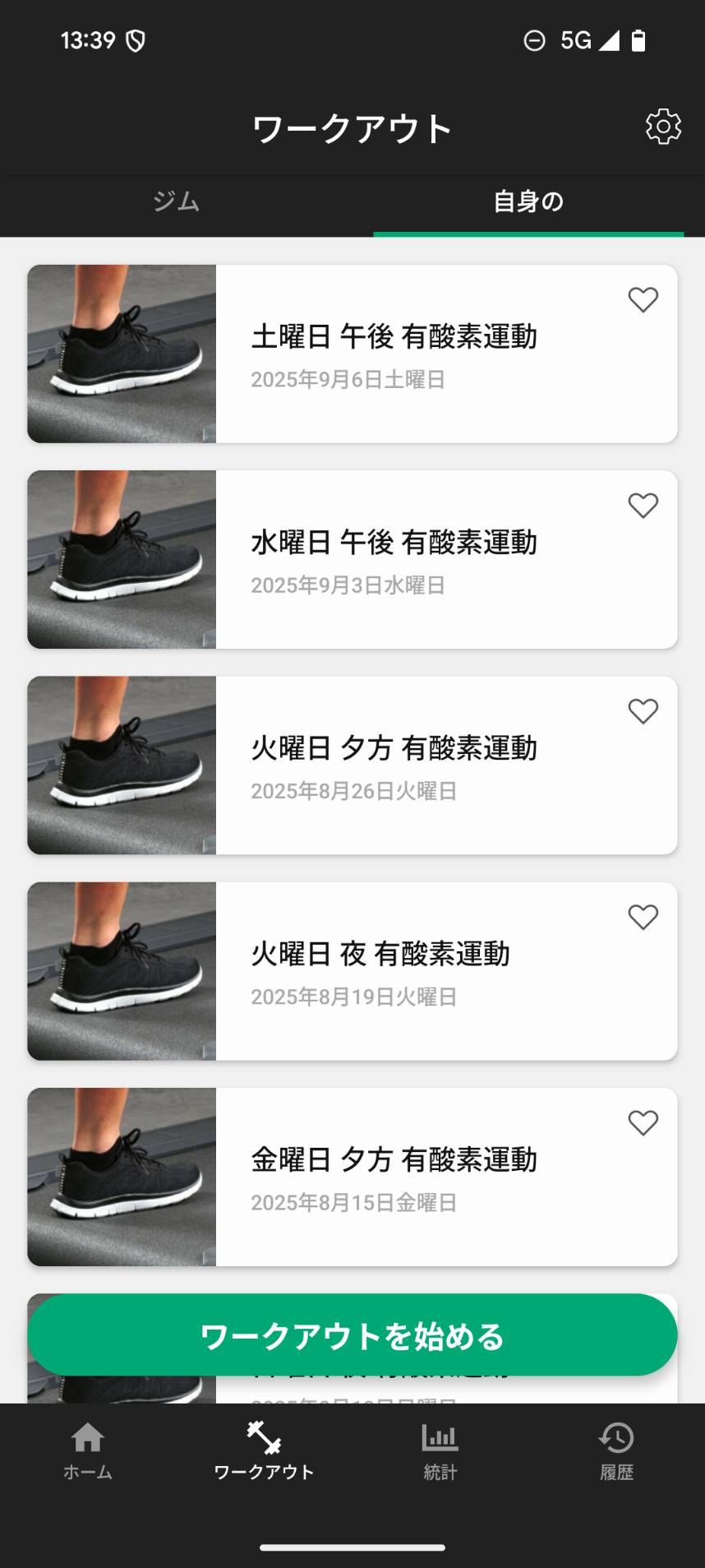Select the 自身の tab

click(528, 201)
